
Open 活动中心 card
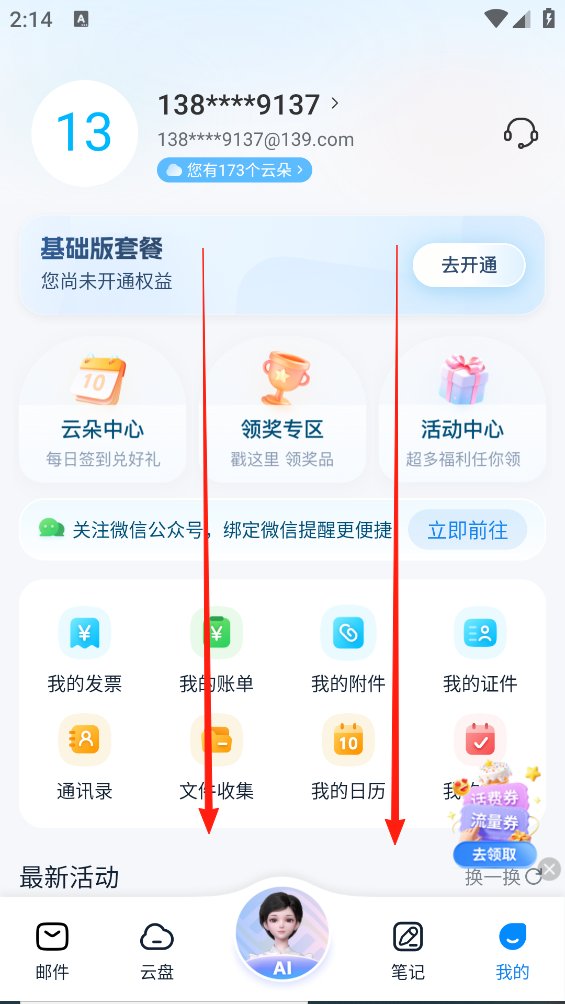click(x=463, y=410)
